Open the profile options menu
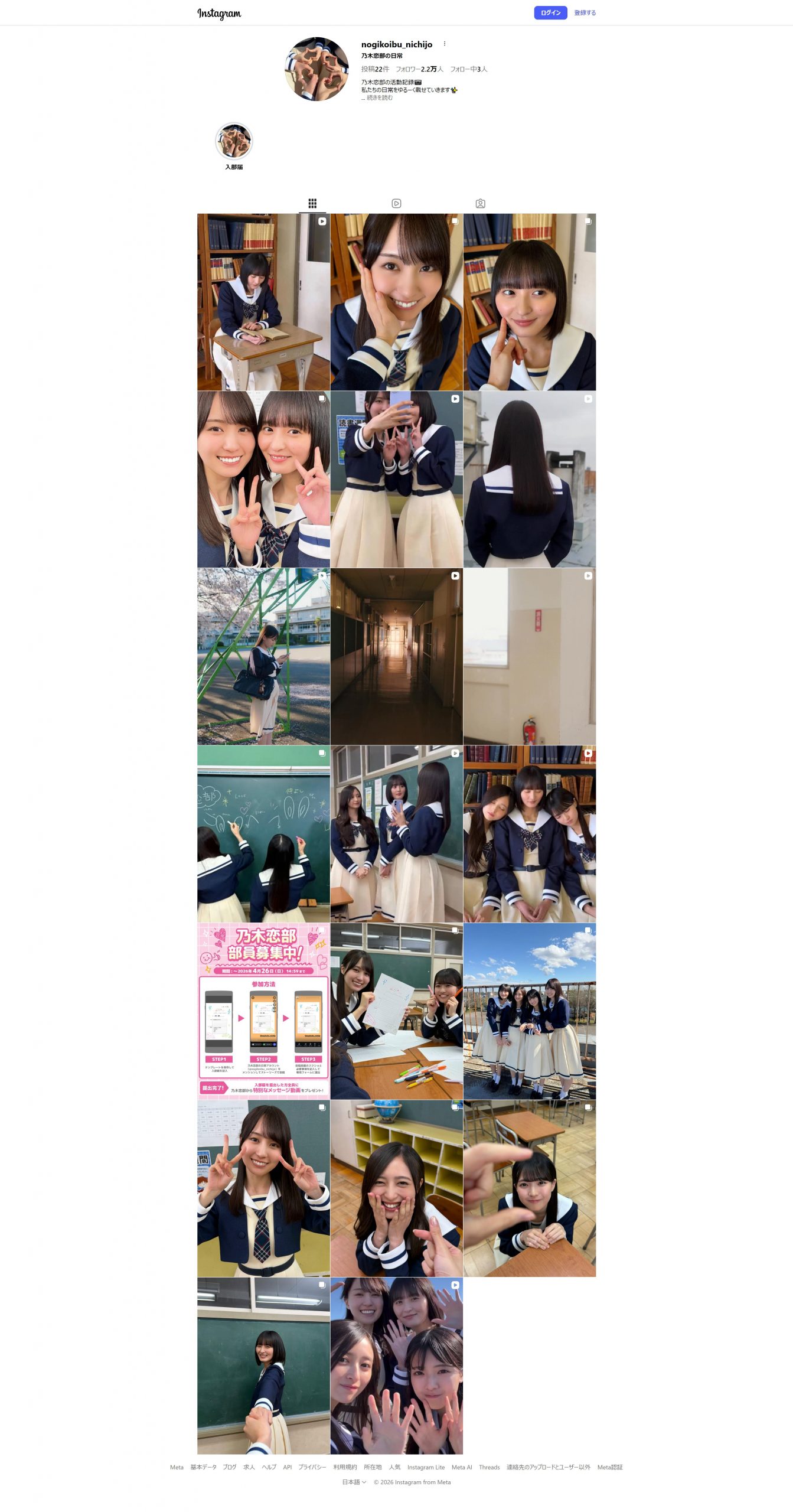 (x=445, y=44)
